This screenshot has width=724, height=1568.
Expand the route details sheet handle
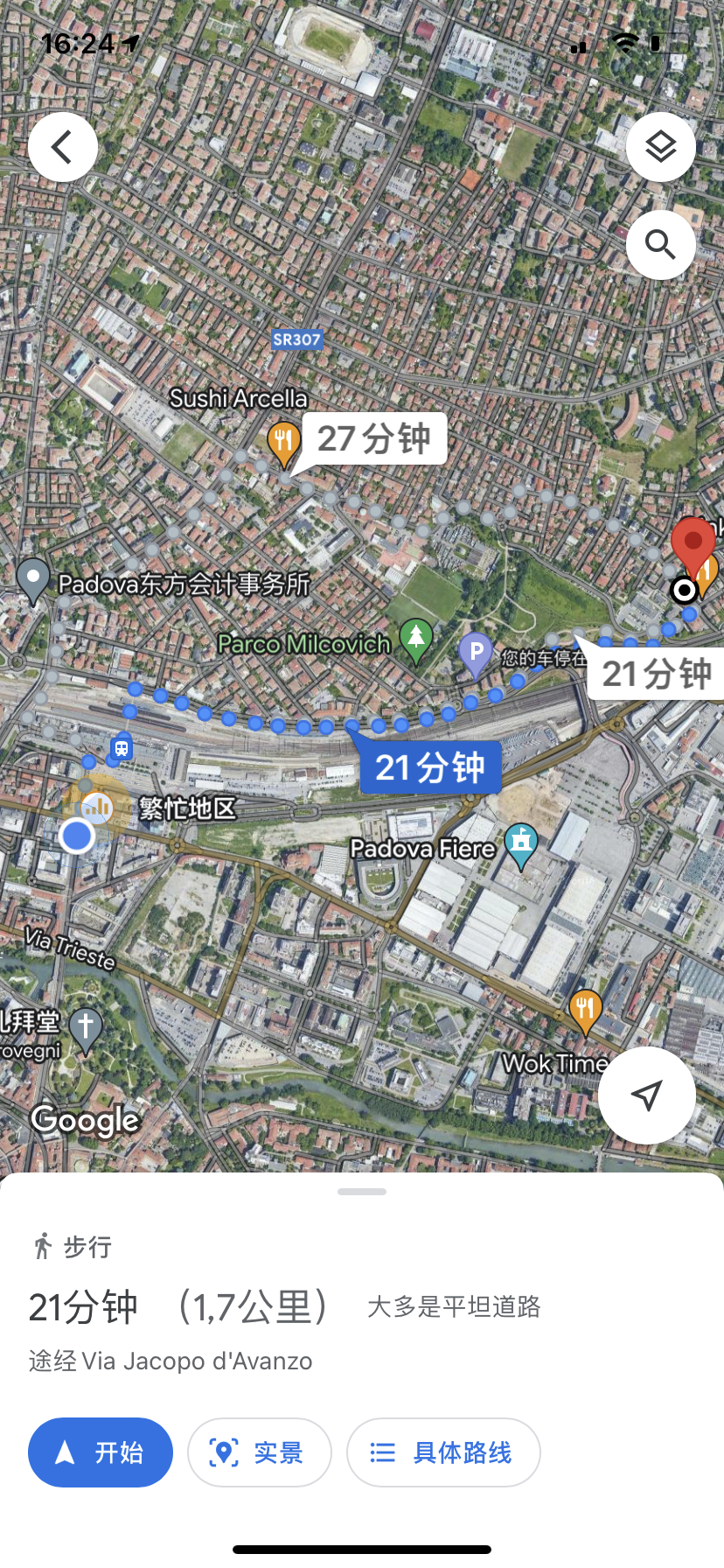pyautogui.click(x=362, y=1192)
